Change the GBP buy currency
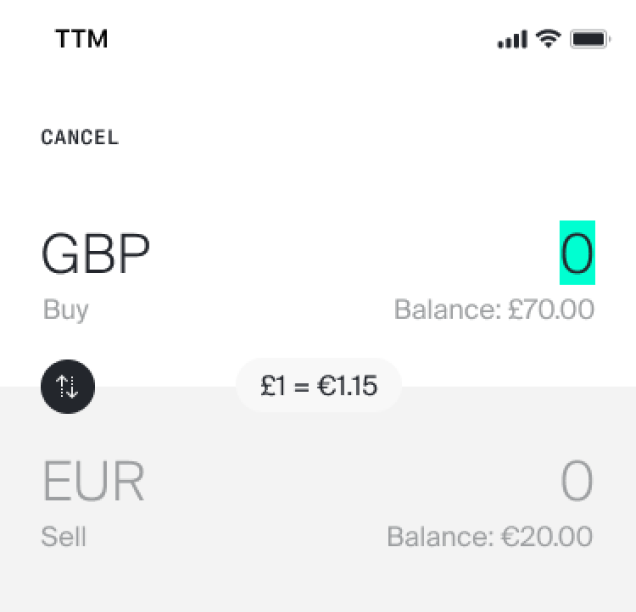 pos(95,254)
